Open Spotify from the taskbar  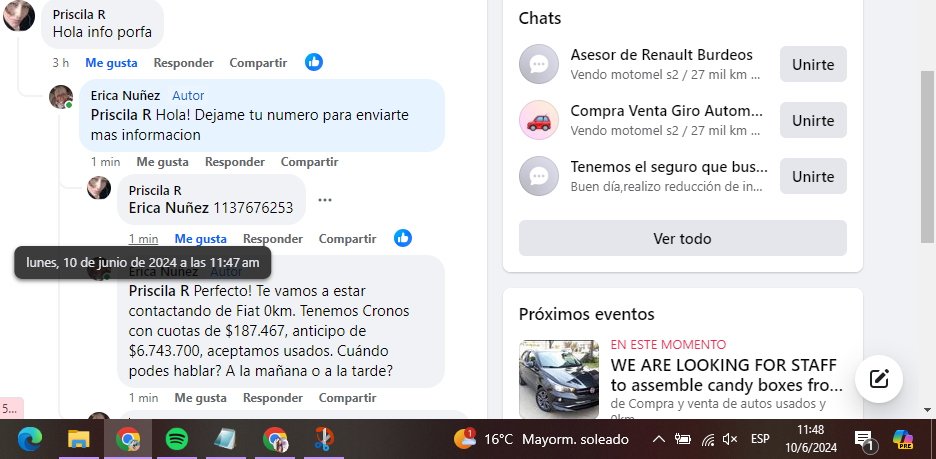[x=176, y=438]
